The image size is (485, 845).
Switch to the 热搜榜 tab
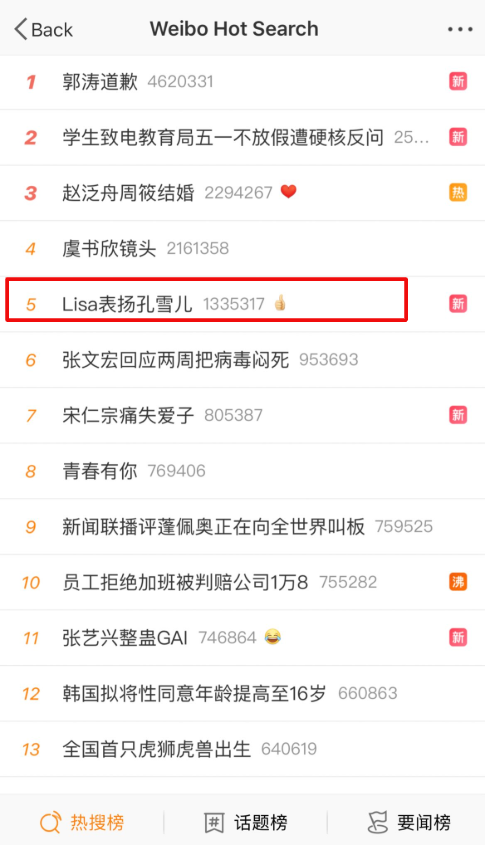[82, 822]
